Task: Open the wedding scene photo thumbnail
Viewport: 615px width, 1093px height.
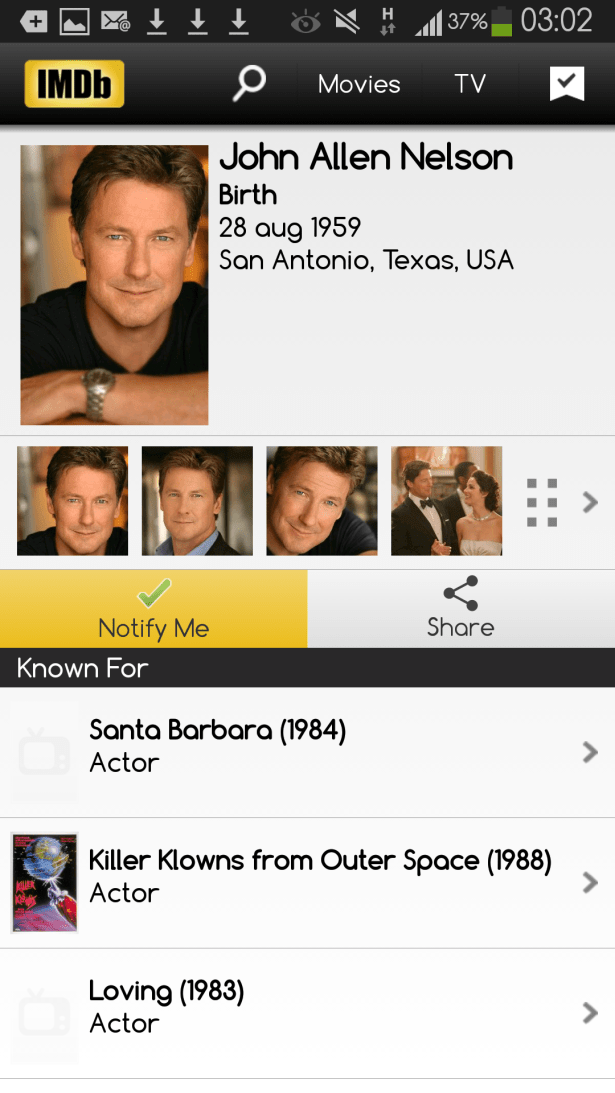Action: pos(446,501)
